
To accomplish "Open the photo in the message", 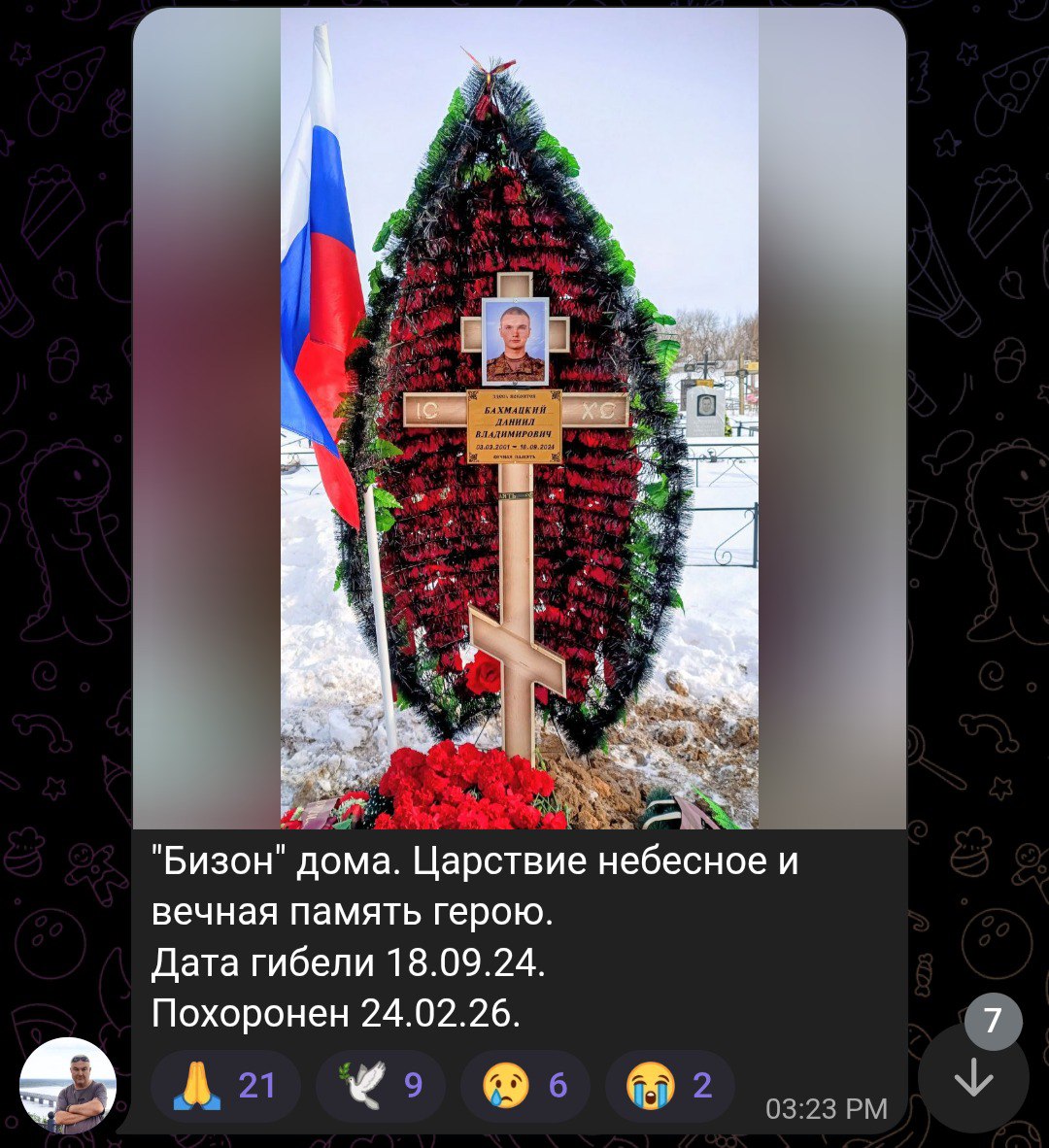I will (520, 418).
